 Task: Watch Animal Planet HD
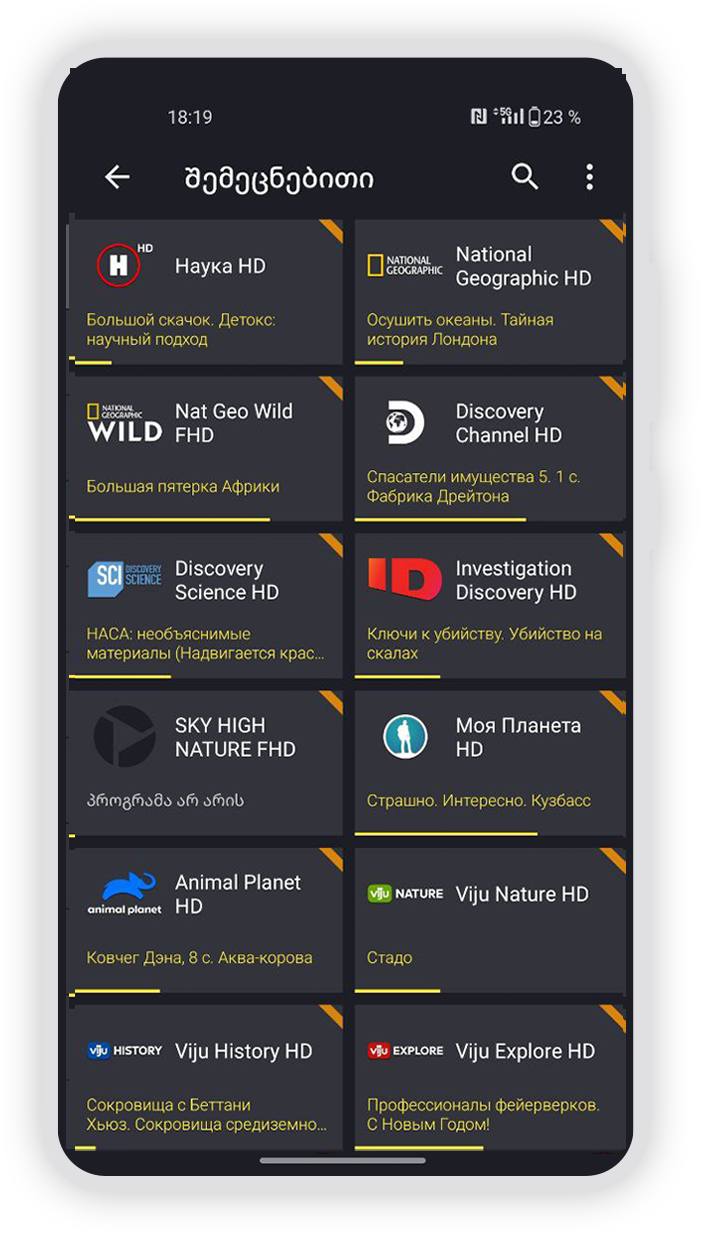click(x=205, y=920)
